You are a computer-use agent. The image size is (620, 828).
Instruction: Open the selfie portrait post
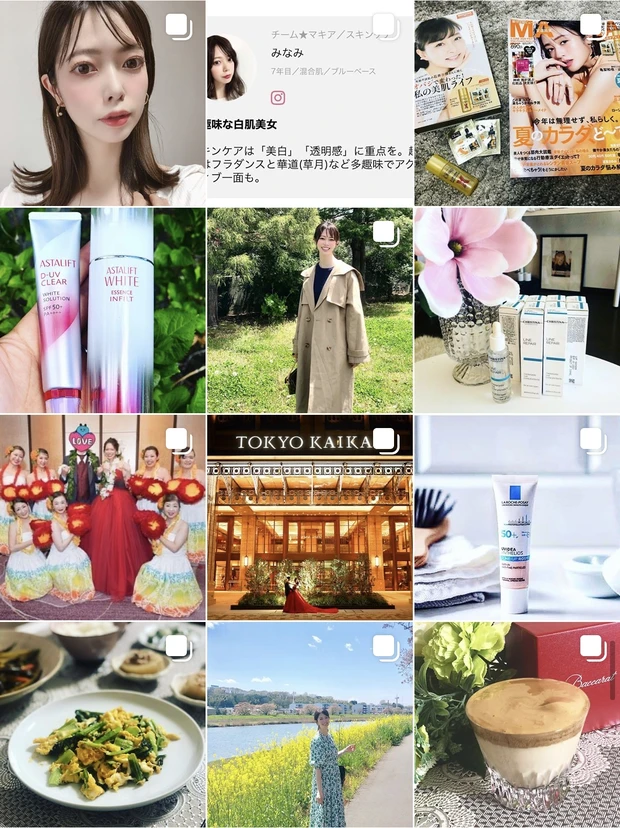pyautogui.click(x=102, y=102)
